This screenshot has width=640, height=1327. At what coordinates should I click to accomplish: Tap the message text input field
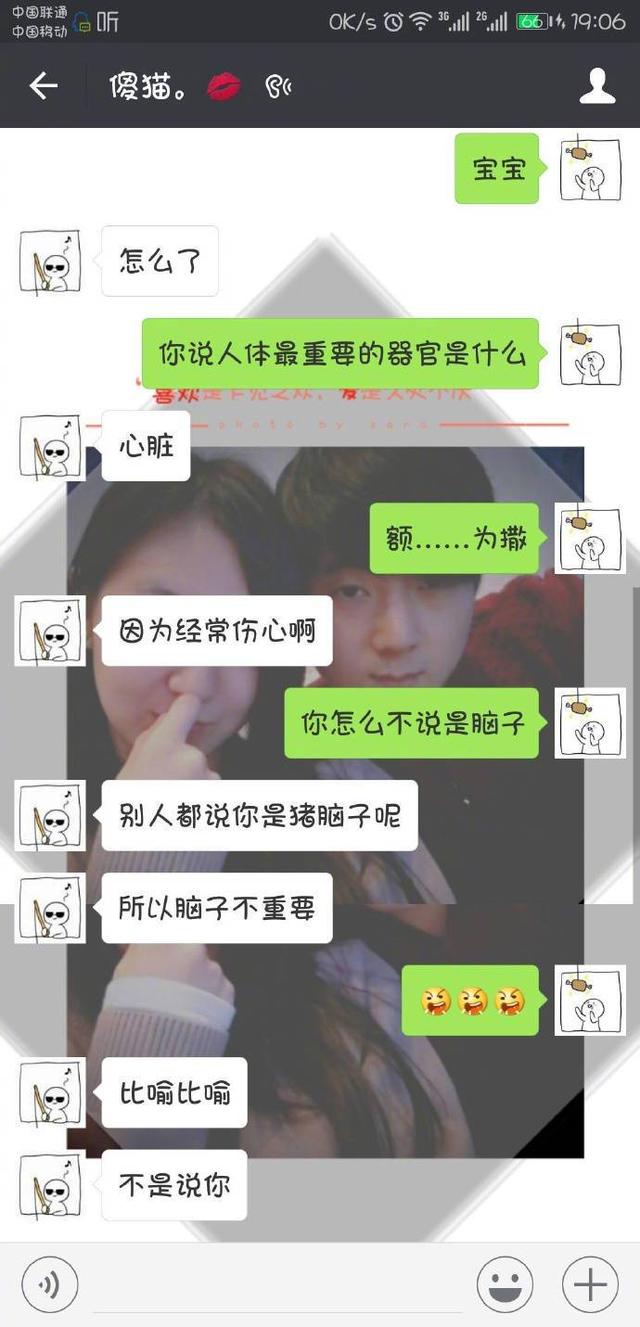275,1285
